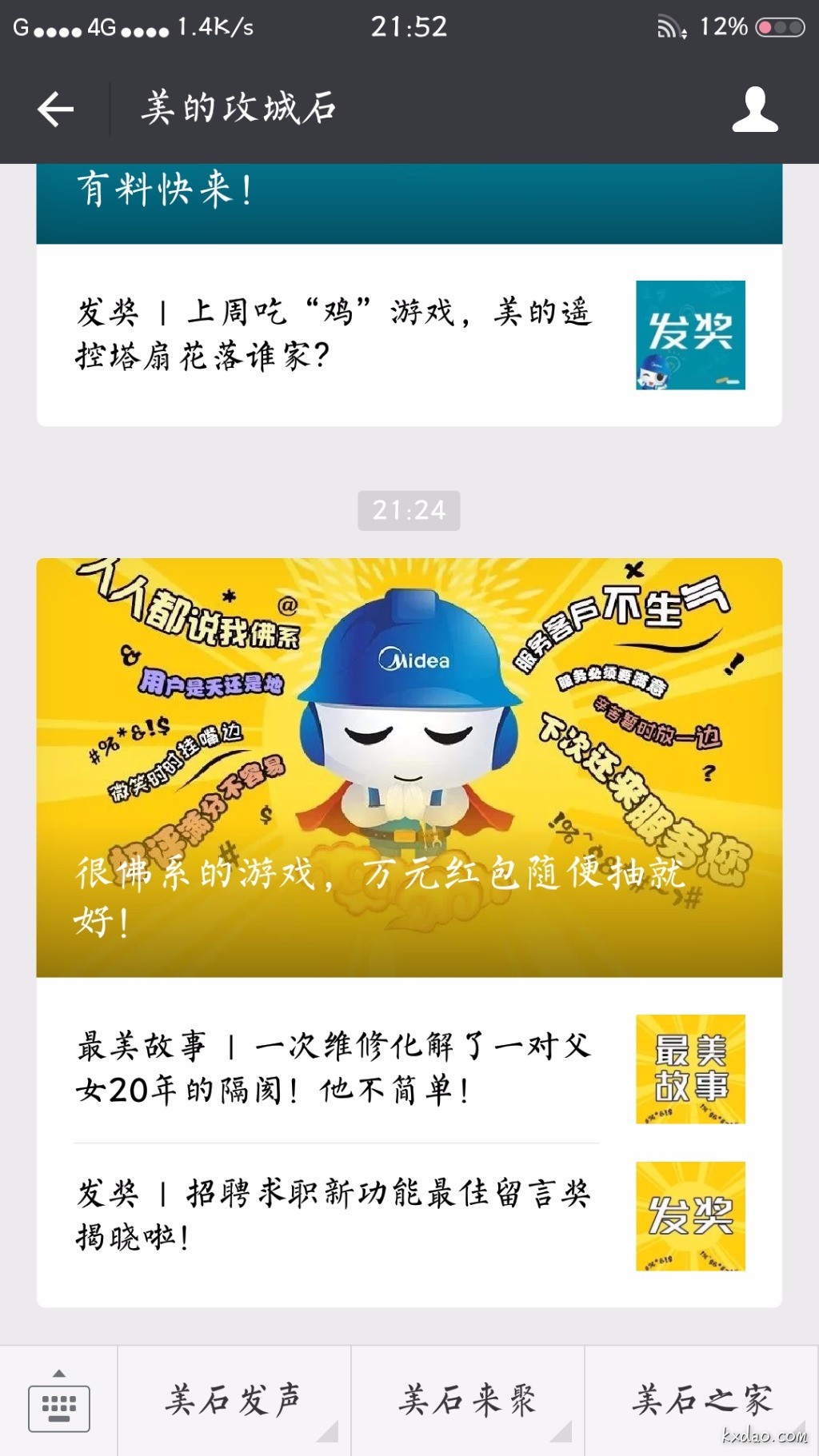Open the 很佛系的游戏 red packet article
Screen dimensions: 819x1456
(408, 768)
